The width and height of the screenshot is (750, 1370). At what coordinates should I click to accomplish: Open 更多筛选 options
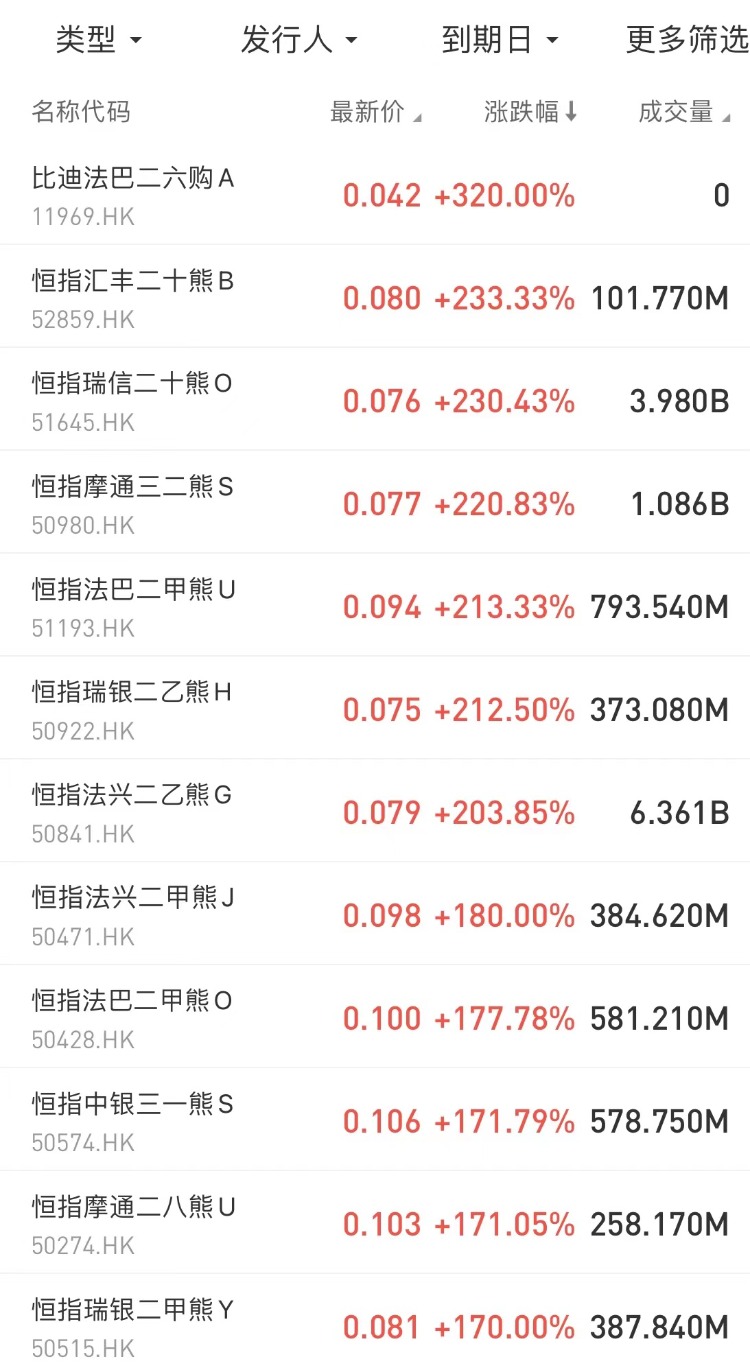pos(687,40)
